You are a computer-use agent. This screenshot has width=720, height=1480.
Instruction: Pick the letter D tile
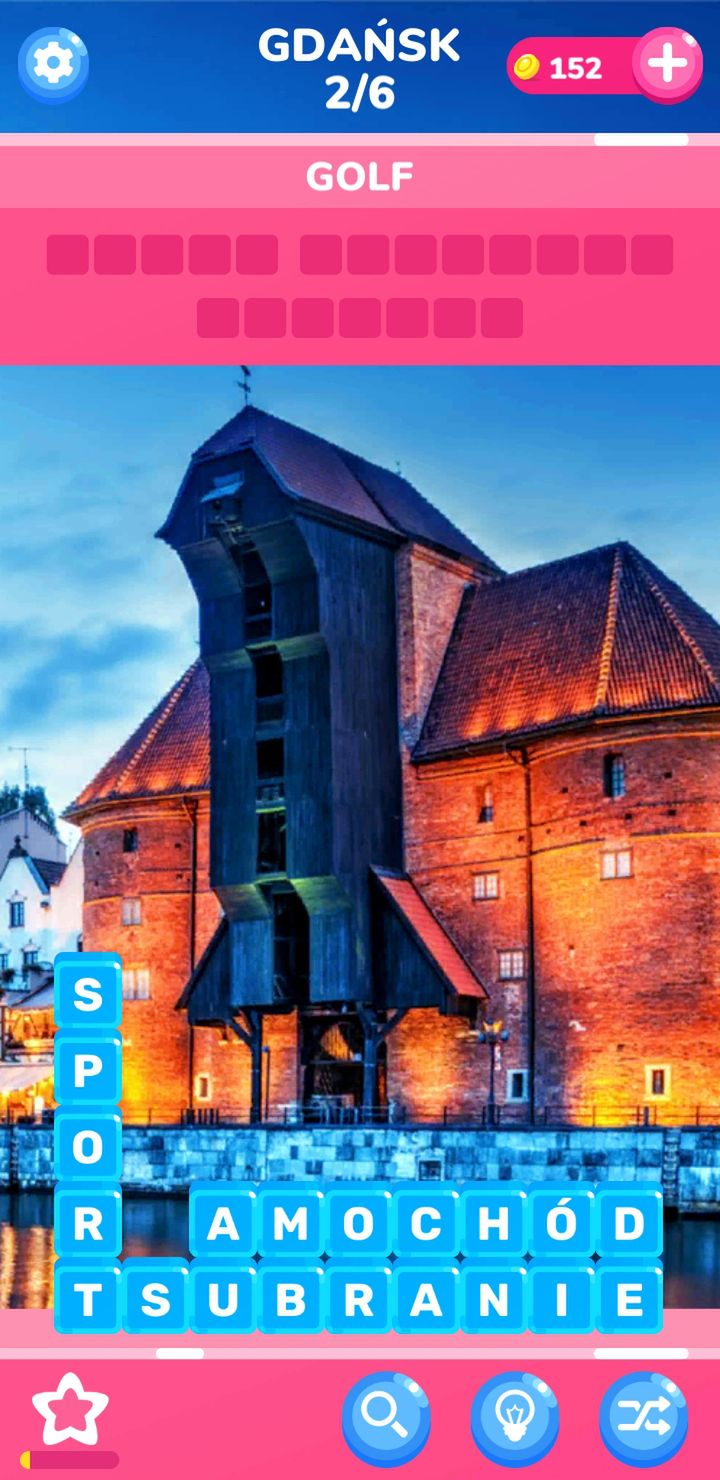(629, 1224)
